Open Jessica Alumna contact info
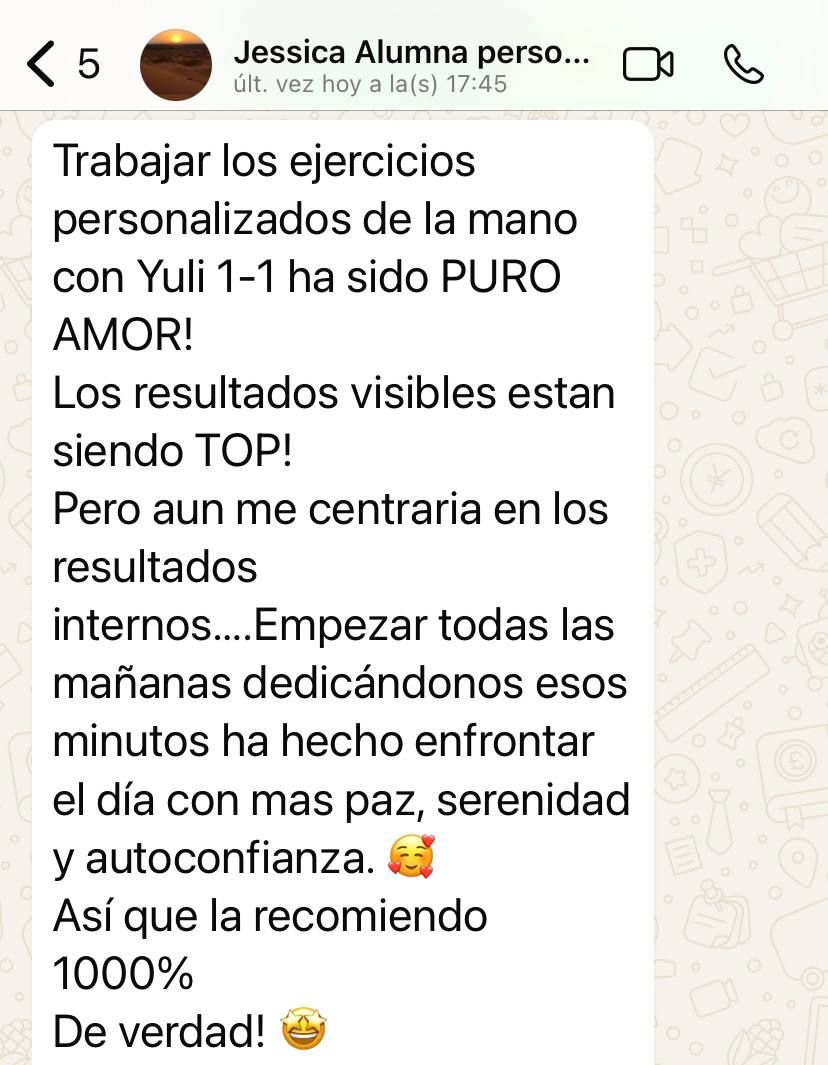 [410, 64]
